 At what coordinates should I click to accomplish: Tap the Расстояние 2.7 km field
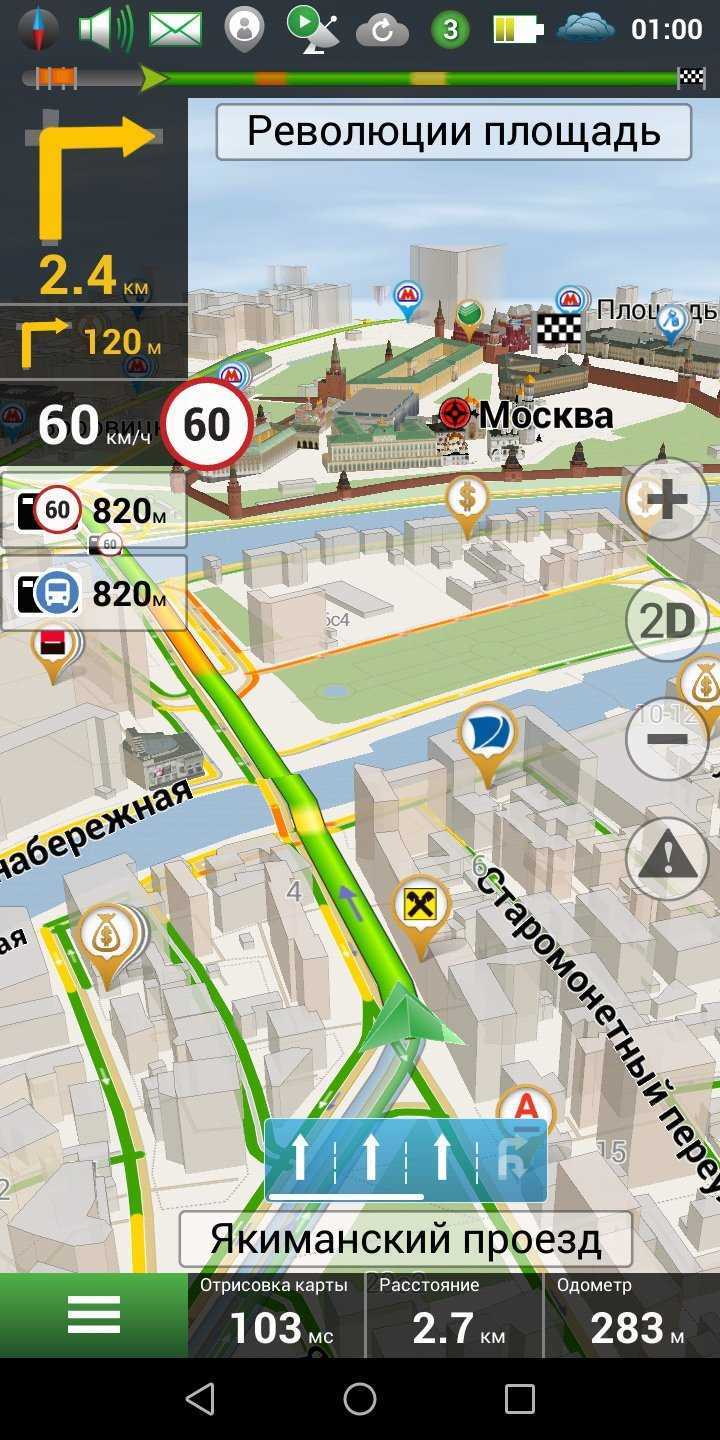pos(455,1314)
